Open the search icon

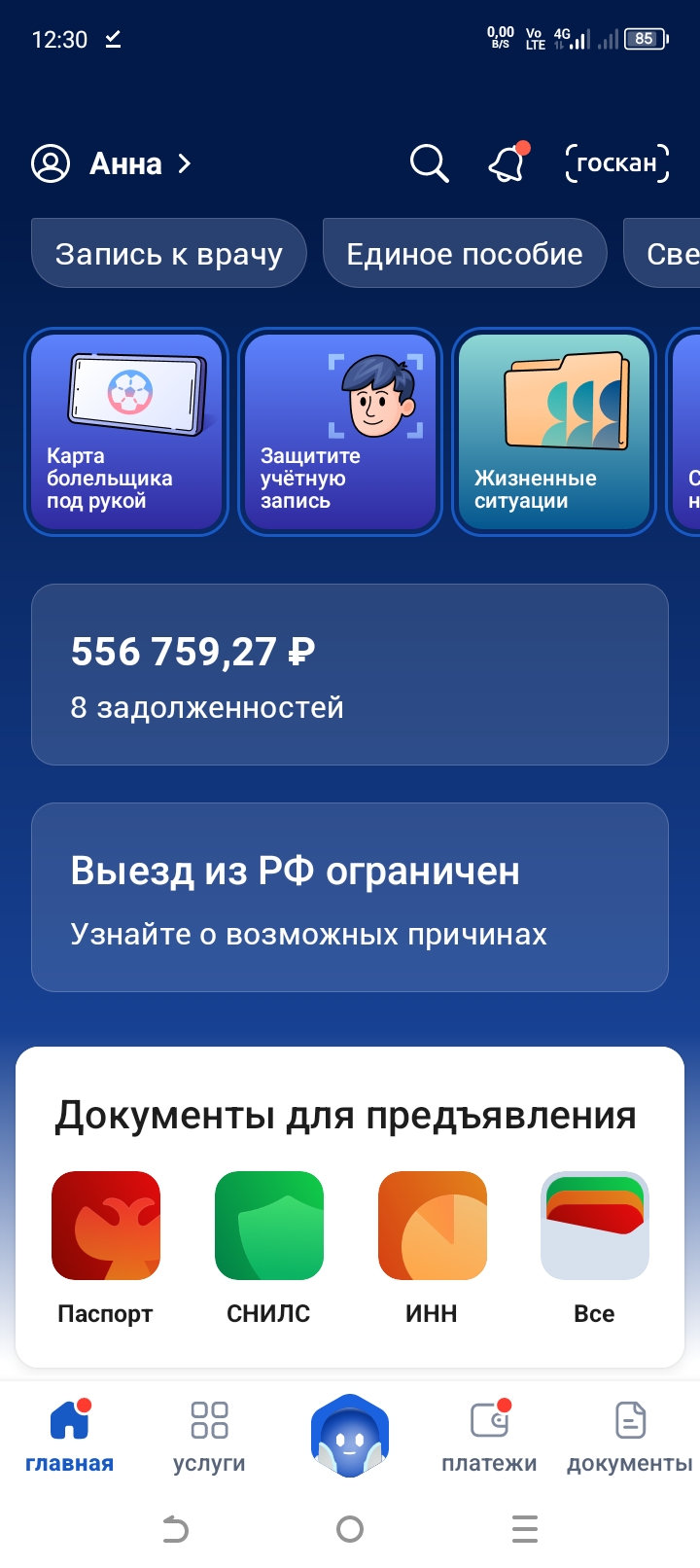[x=428, y=163]
